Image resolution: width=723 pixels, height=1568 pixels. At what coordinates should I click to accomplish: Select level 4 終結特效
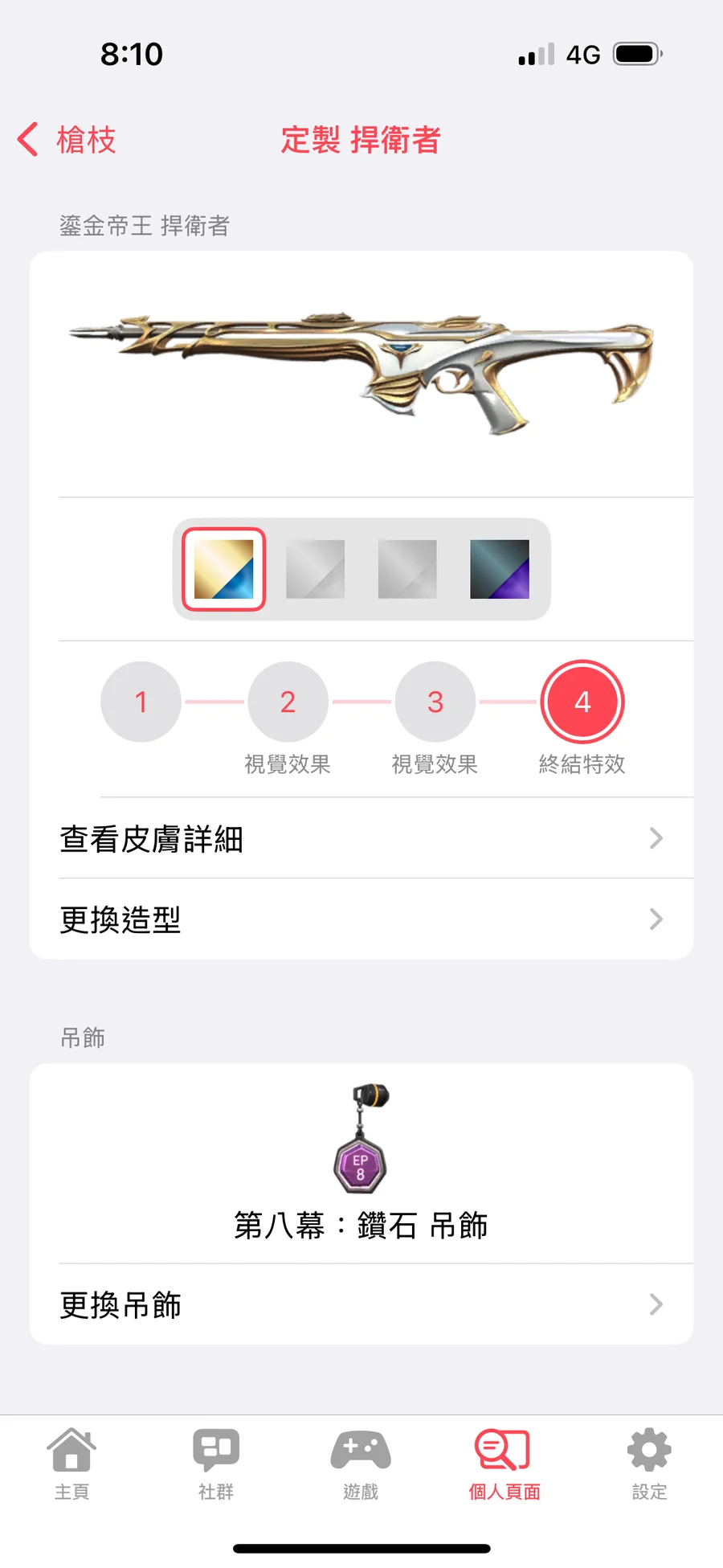[582, 702]
